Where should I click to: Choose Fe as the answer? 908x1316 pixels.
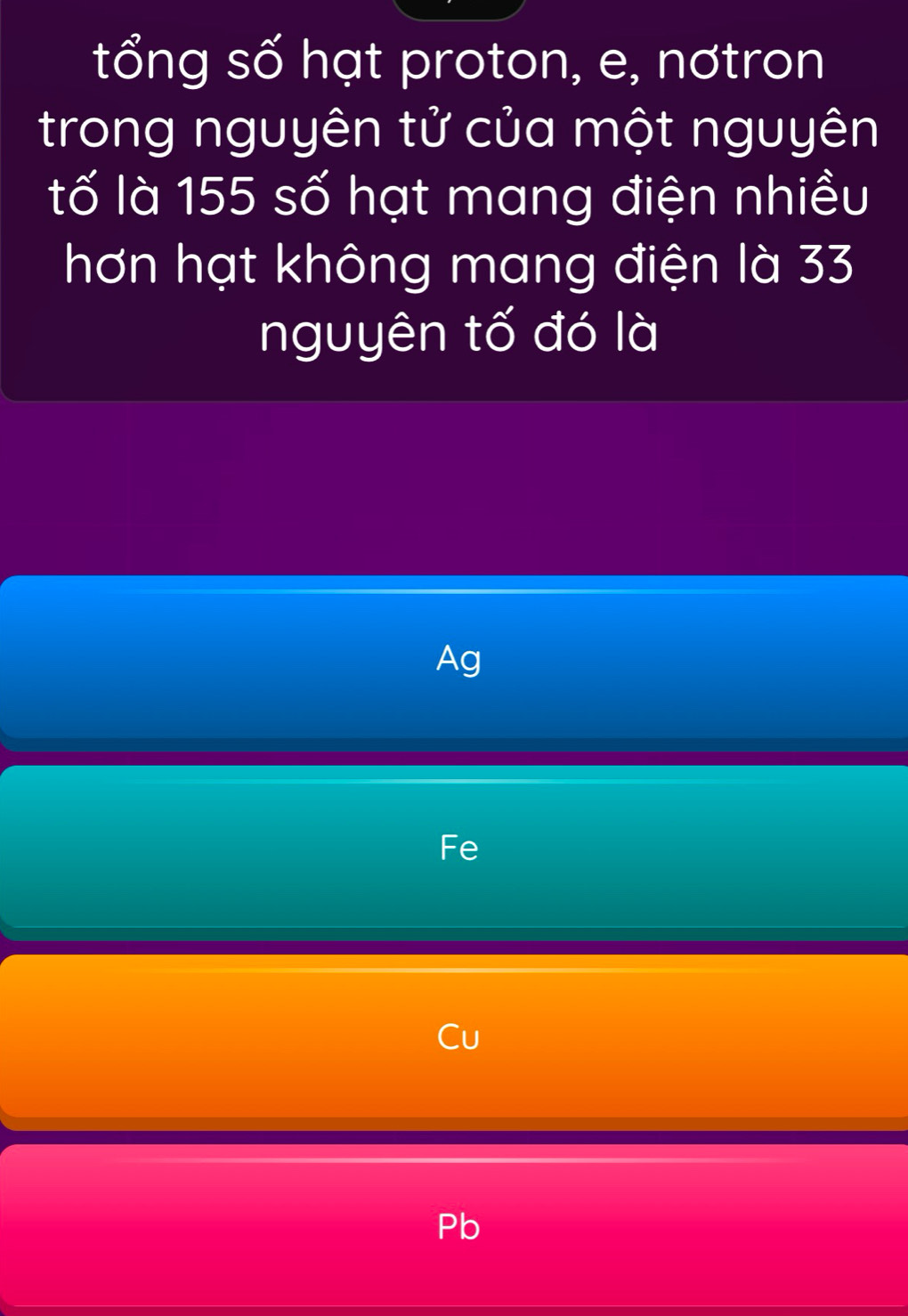(x=458, y=848)
